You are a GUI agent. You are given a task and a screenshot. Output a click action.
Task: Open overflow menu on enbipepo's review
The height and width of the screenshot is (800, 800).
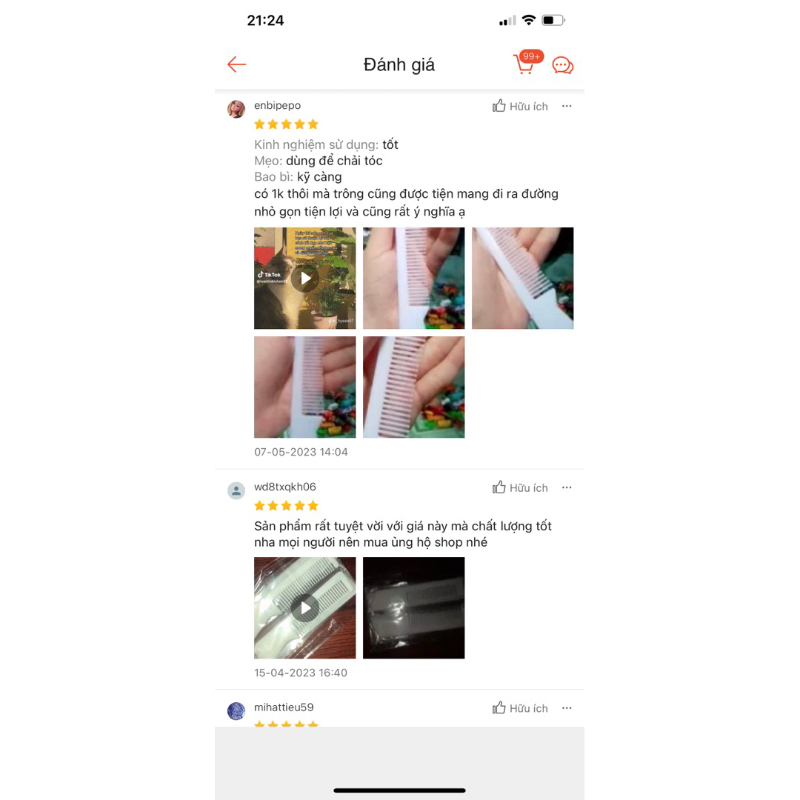(x=567, y=106)
